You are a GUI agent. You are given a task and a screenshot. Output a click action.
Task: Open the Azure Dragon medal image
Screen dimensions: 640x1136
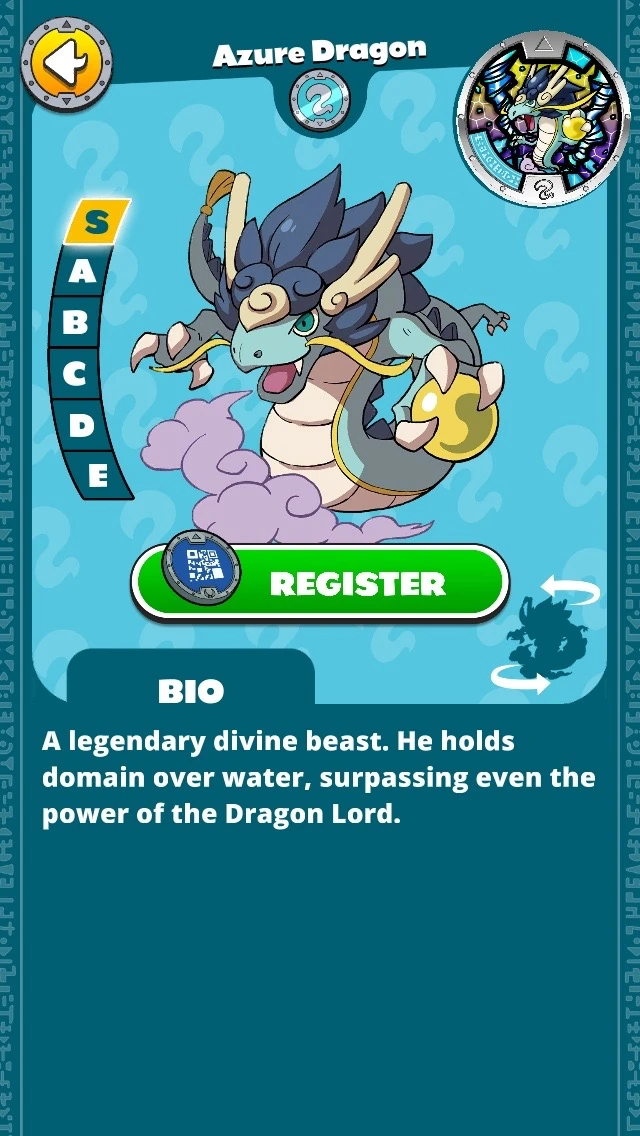coord(543,120)
